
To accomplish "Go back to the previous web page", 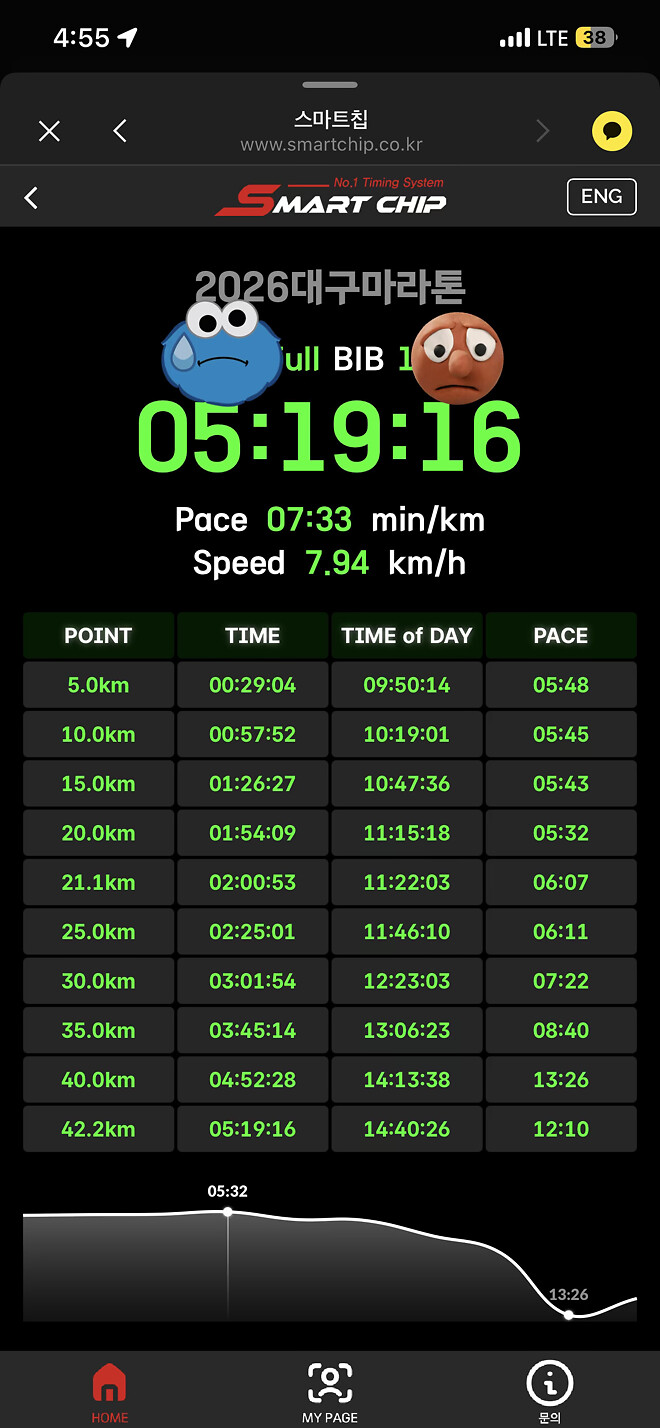I will (x=120, y=131).
